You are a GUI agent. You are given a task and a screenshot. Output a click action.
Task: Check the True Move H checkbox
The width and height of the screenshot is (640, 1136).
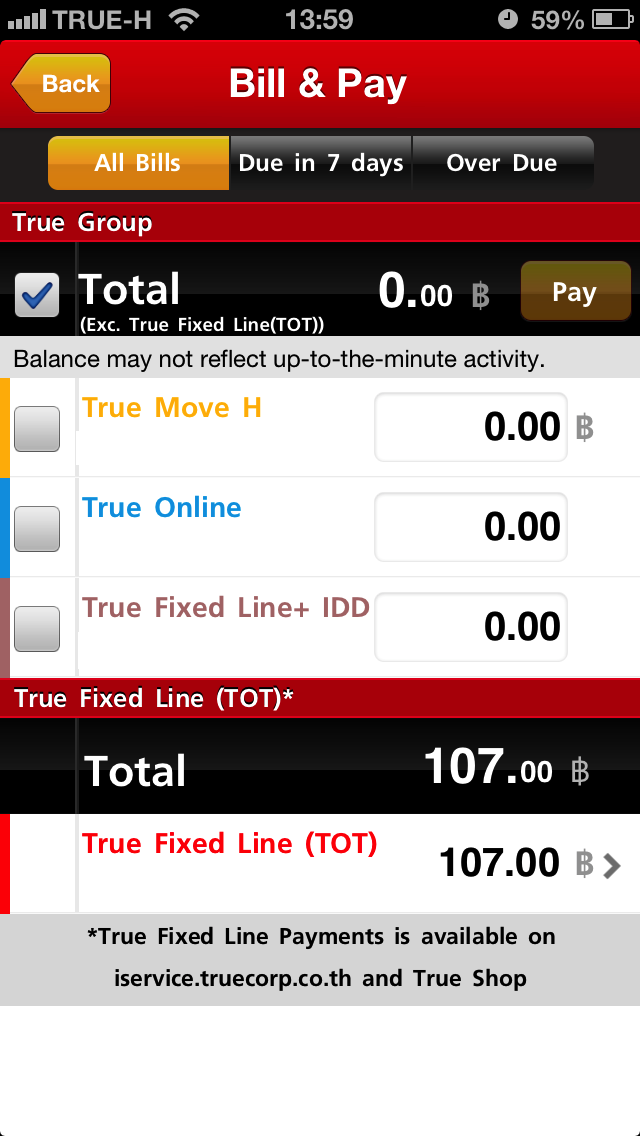tap(37, 429)
